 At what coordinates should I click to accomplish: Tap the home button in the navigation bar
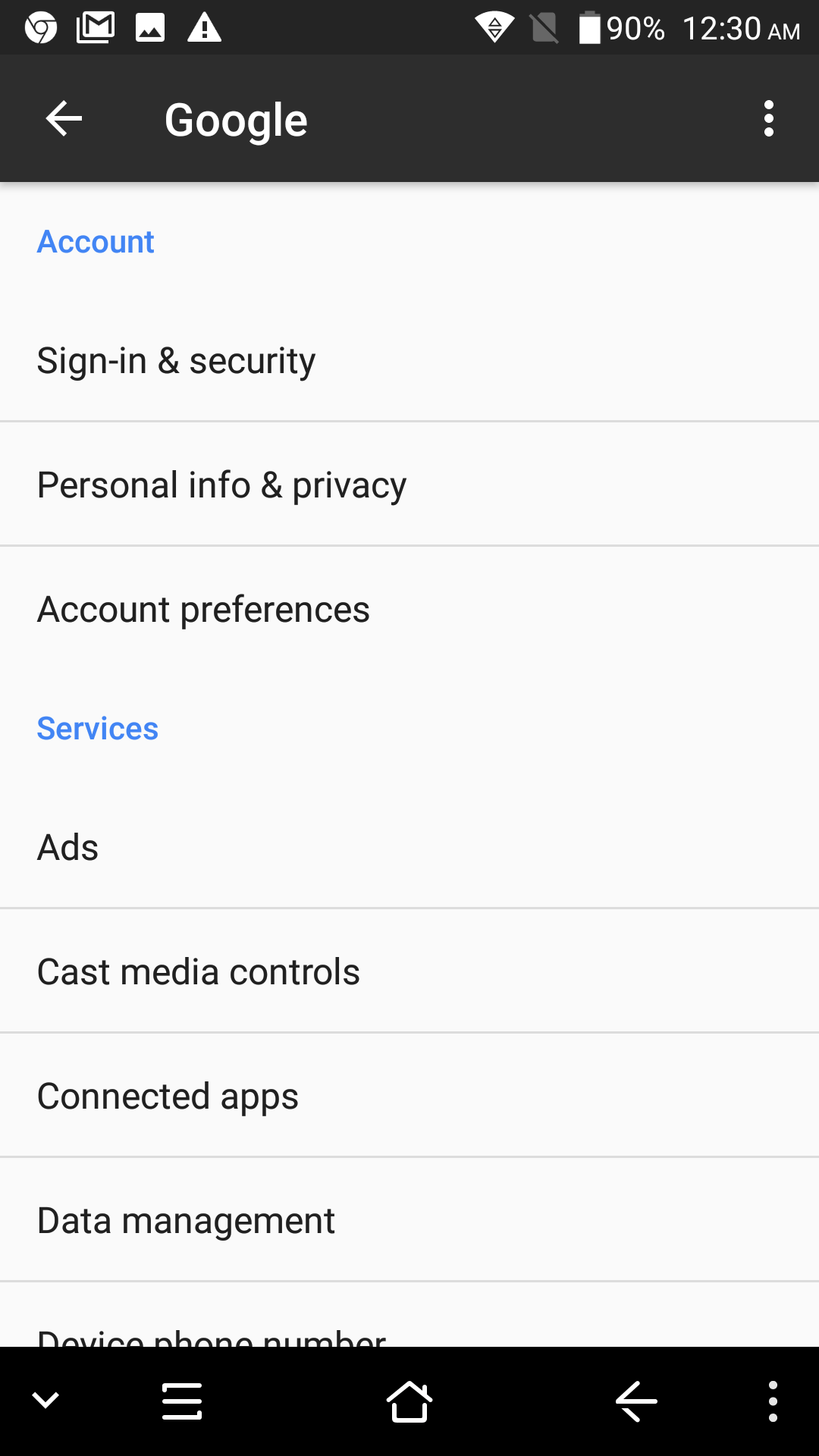(409, 1401)
